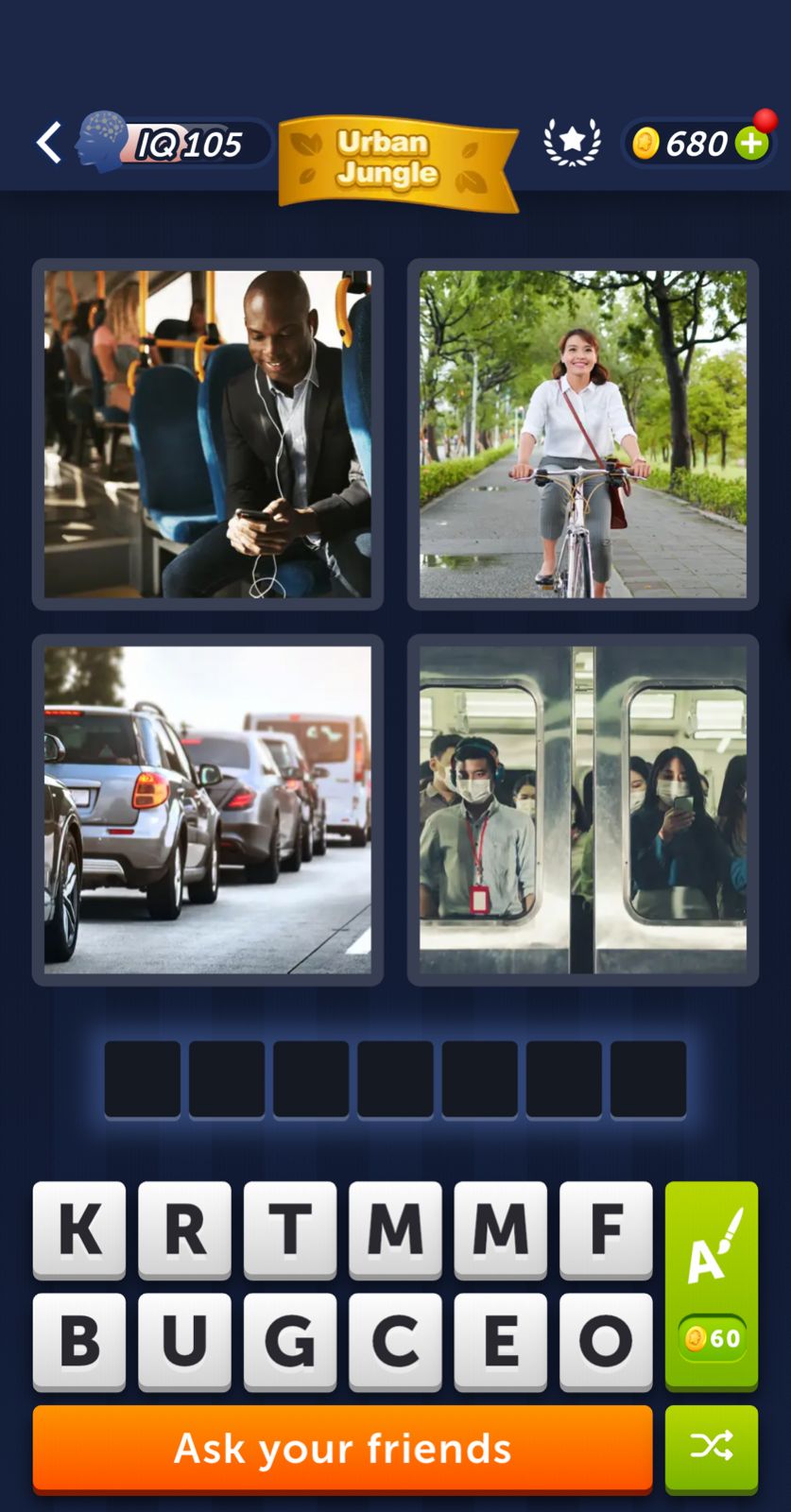This screenshot has width=791, height=1512.
Task: Tap the letter F tile
Action: click(x=606, y=1228)
